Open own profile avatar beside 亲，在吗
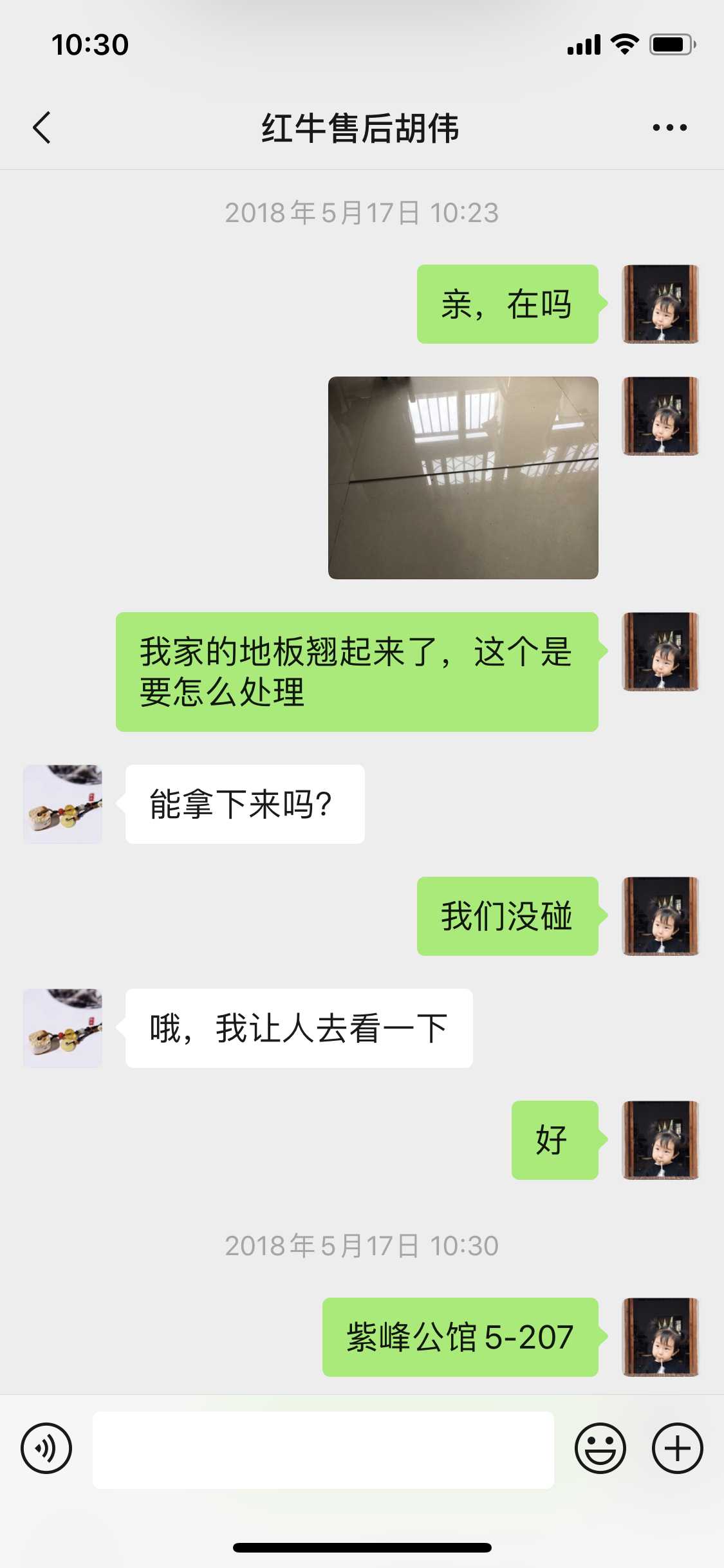This screenshot has height=1568, width=724. [x=660, y=304]
